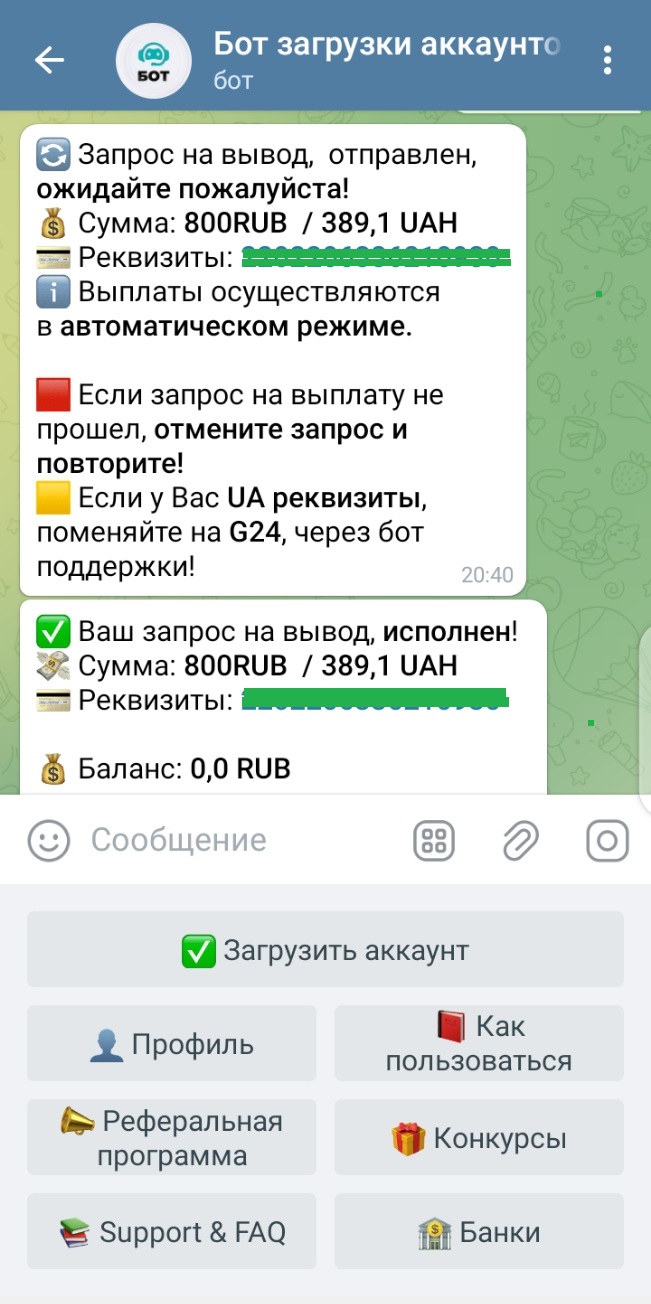Select the Загрузить аккаунт button

pos(325,950)
